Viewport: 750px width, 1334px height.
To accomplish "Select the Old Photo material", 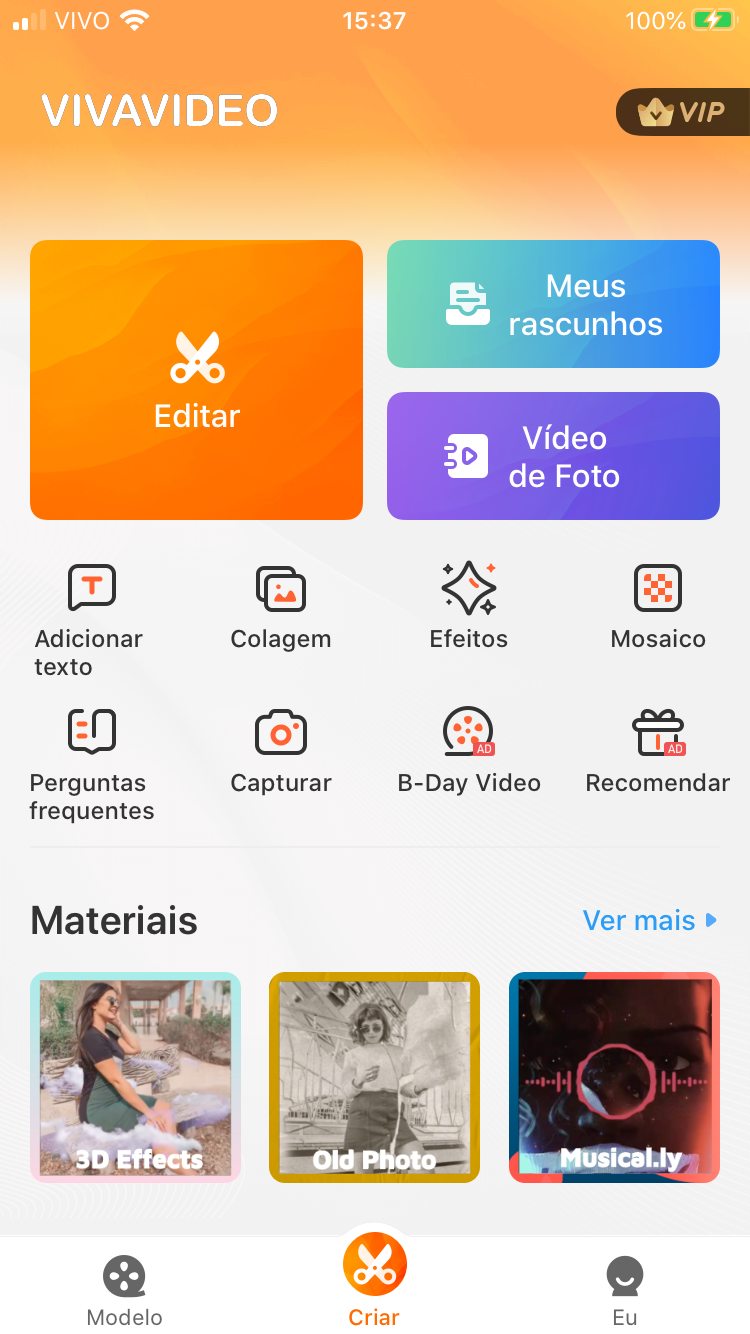I will pyautogui.click(x=374, y=1077).
